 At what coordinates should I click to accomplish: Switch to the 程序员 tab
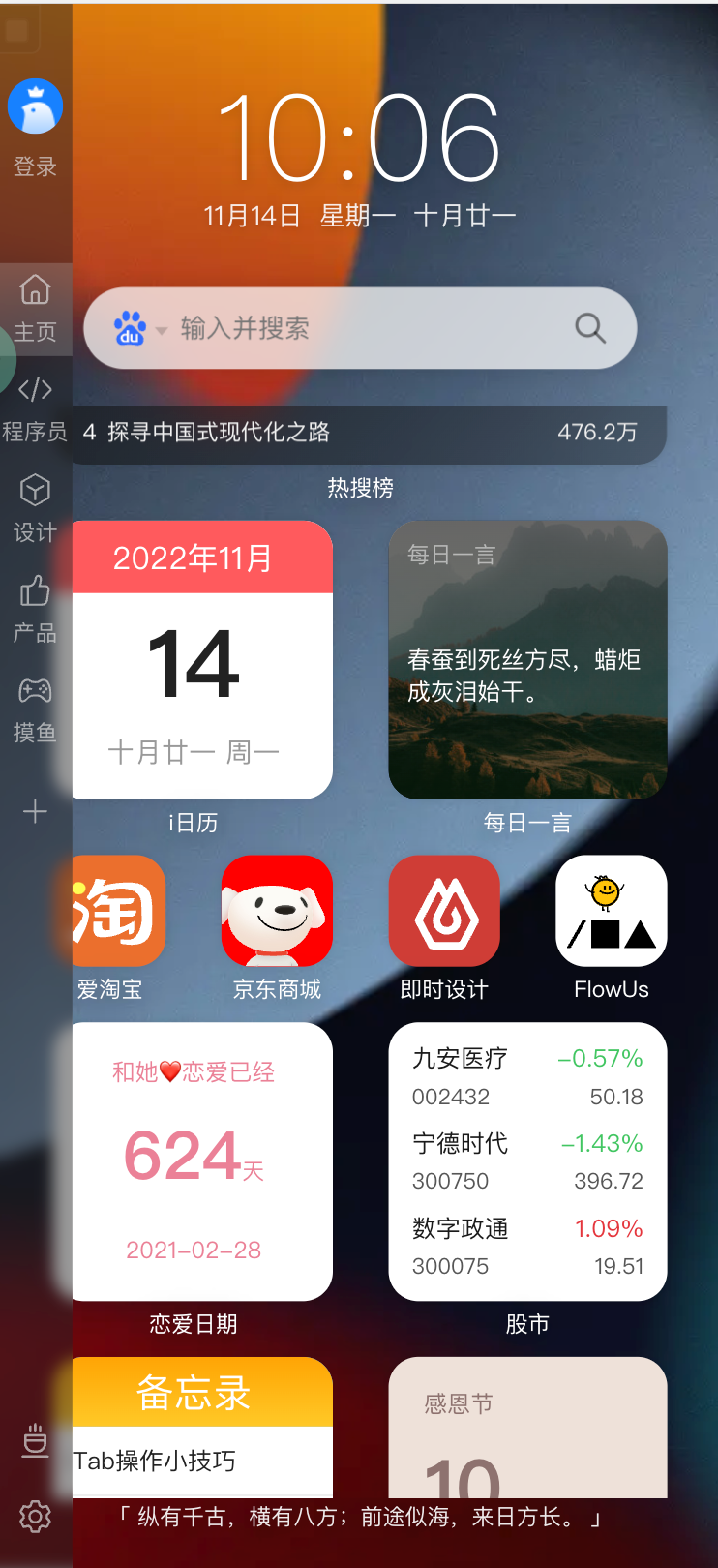click(35, 408)
